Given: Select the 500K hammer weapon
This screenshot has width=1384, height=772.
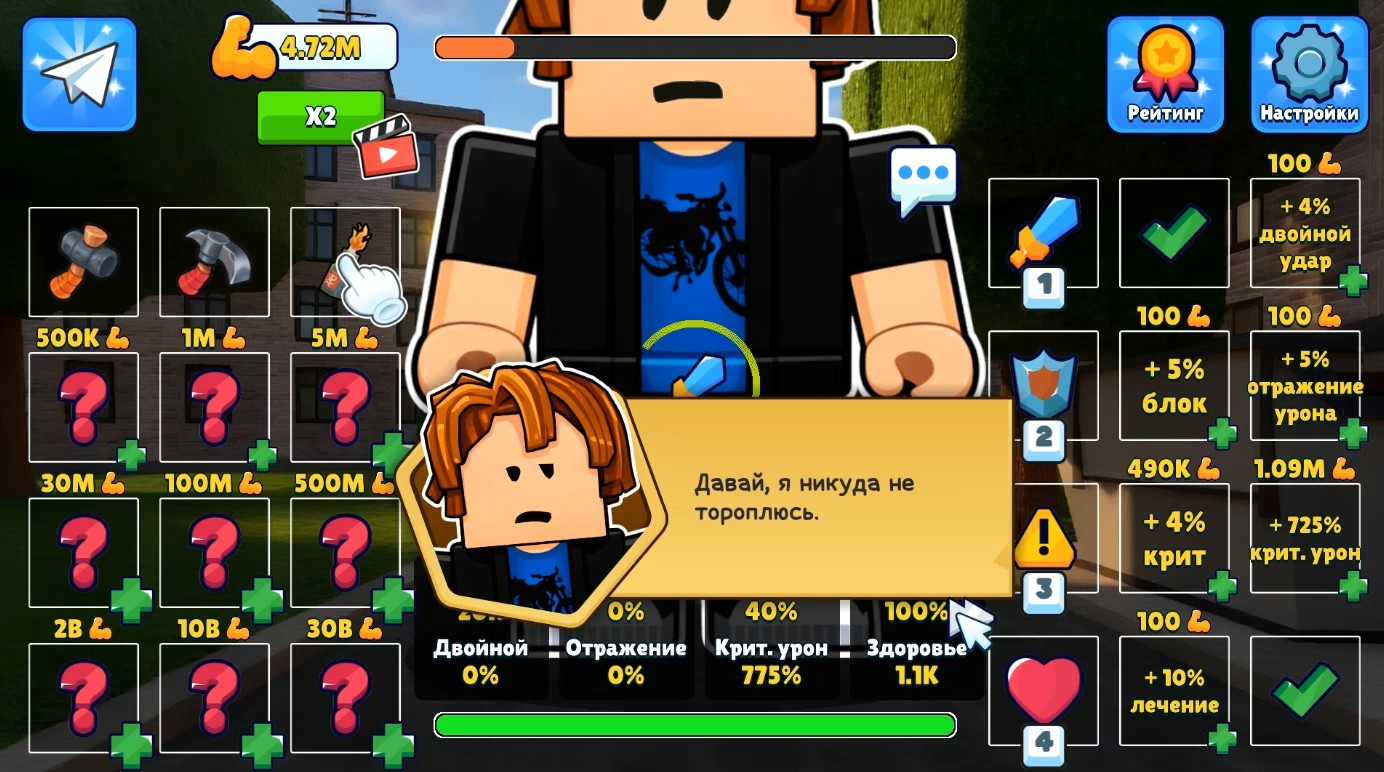Looking at the screenshot, I should pos(84,262).
